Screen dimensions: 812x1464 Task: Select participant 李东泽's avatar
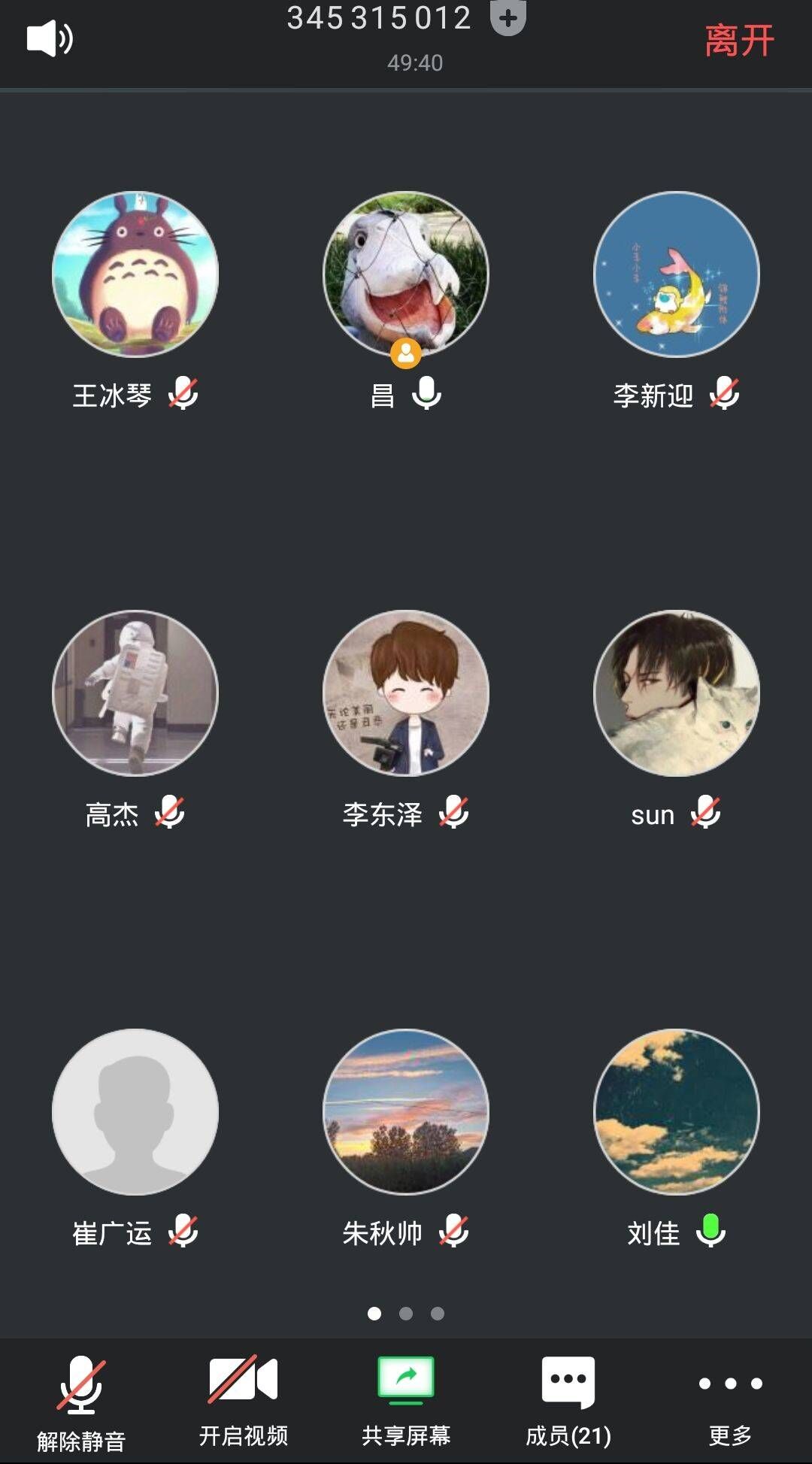click(x=406, y=693)
